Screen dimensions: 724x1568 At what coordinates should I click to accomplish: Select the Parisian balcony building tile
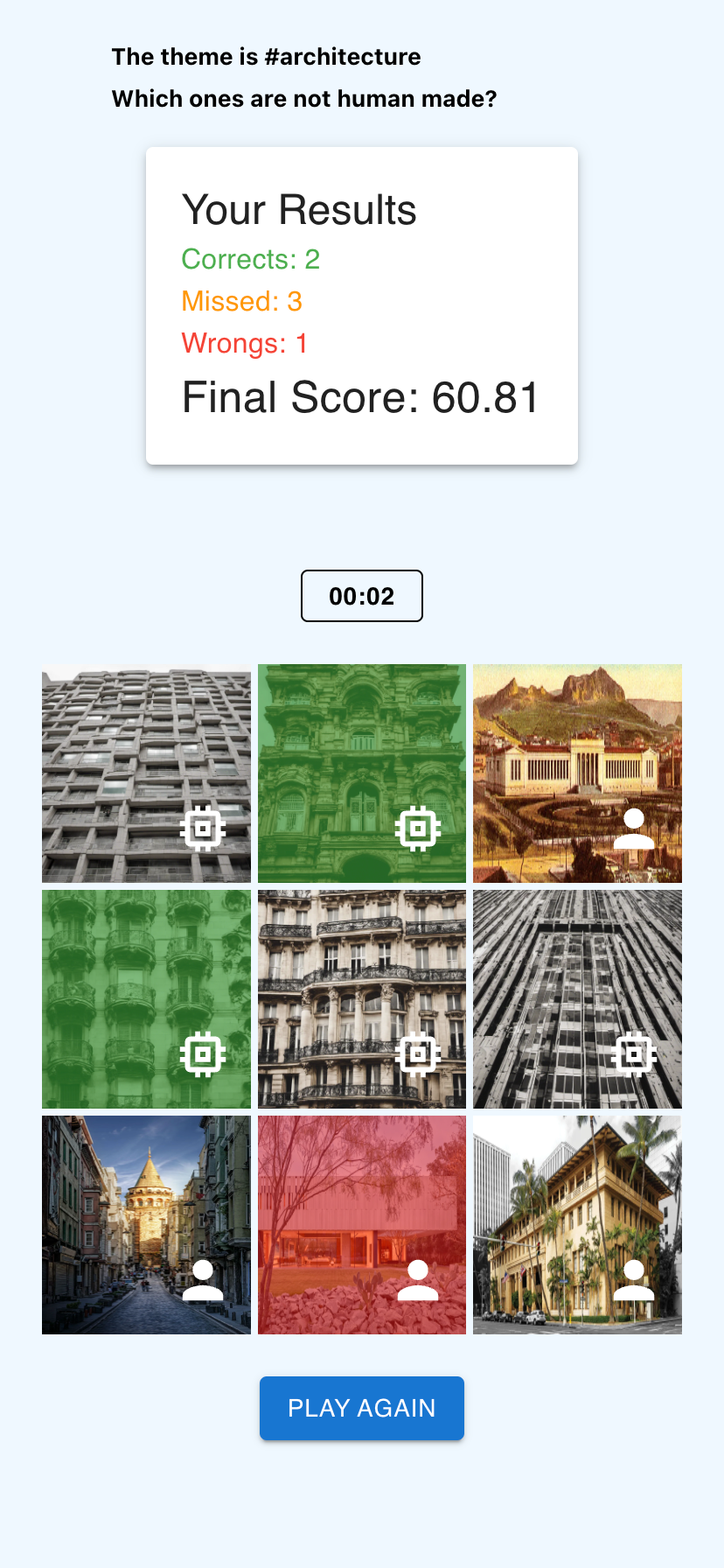click(361, 998)
